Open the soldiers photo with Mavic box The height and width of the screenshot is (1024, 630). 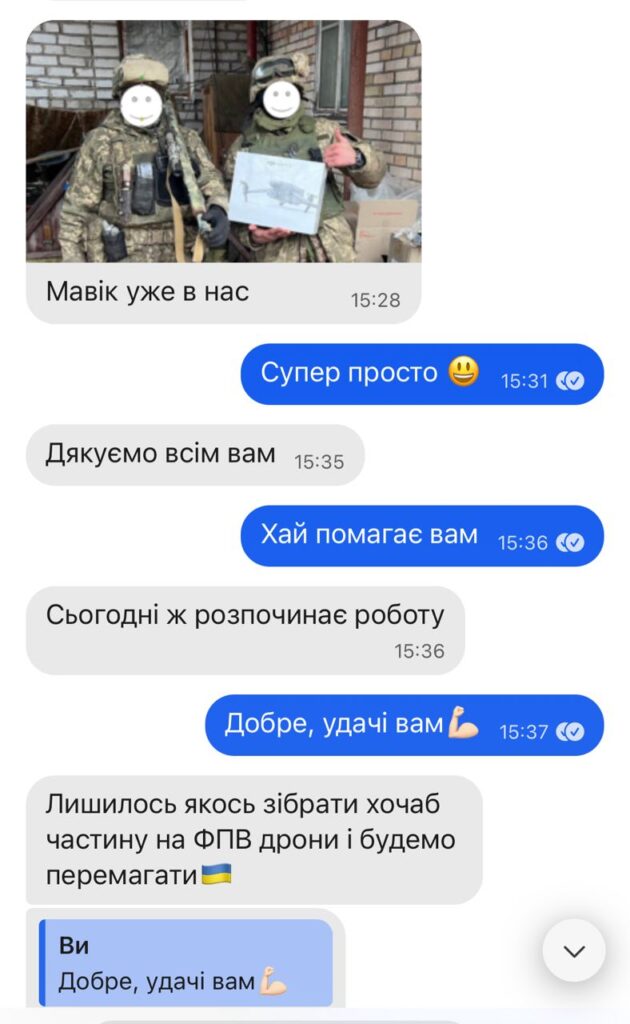click(223, 142)
